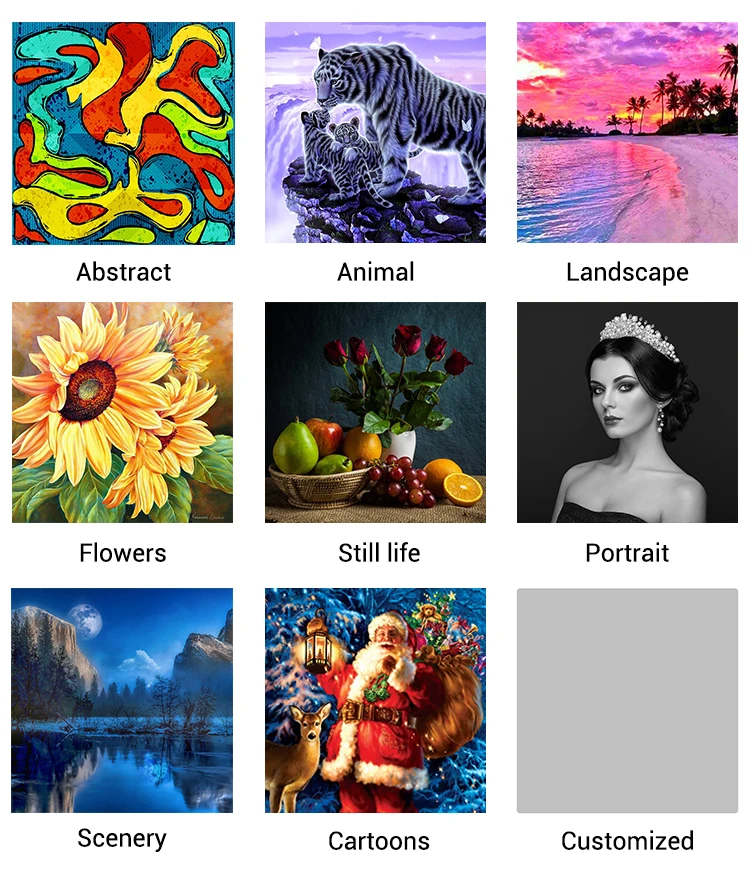Browse the Cartoons category

pyautogui.click(x=375, y=700)
